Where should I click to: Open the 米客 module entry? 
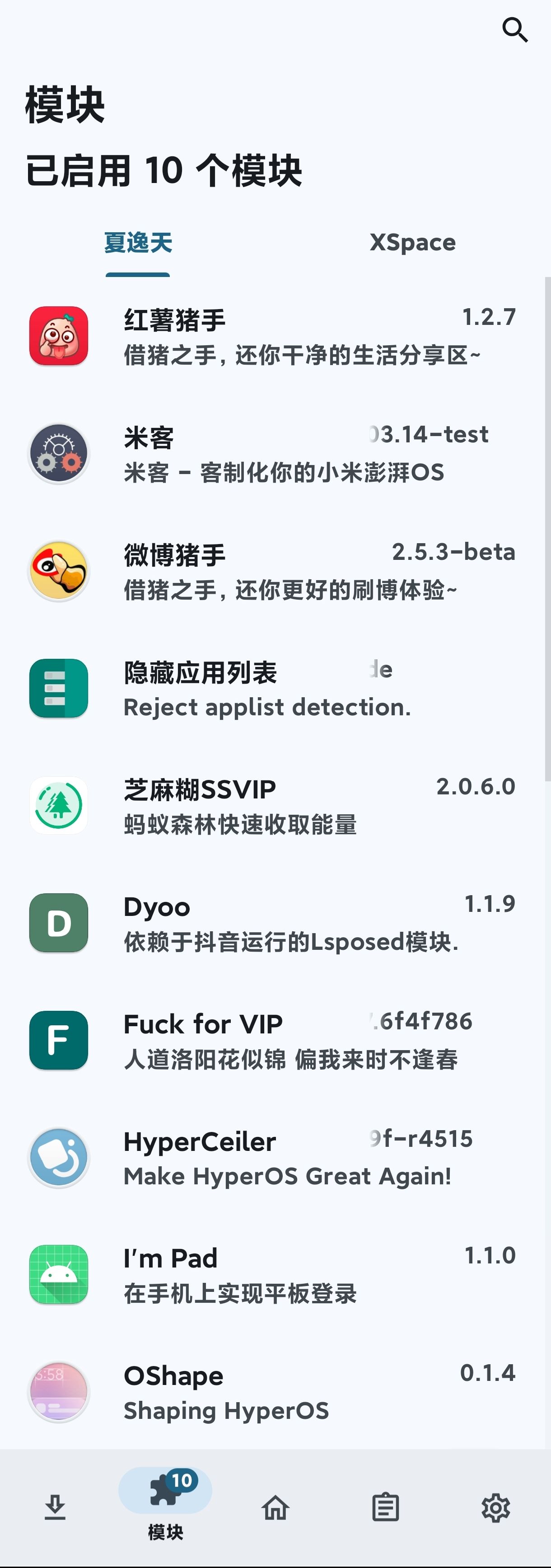[x=274, y=454]
